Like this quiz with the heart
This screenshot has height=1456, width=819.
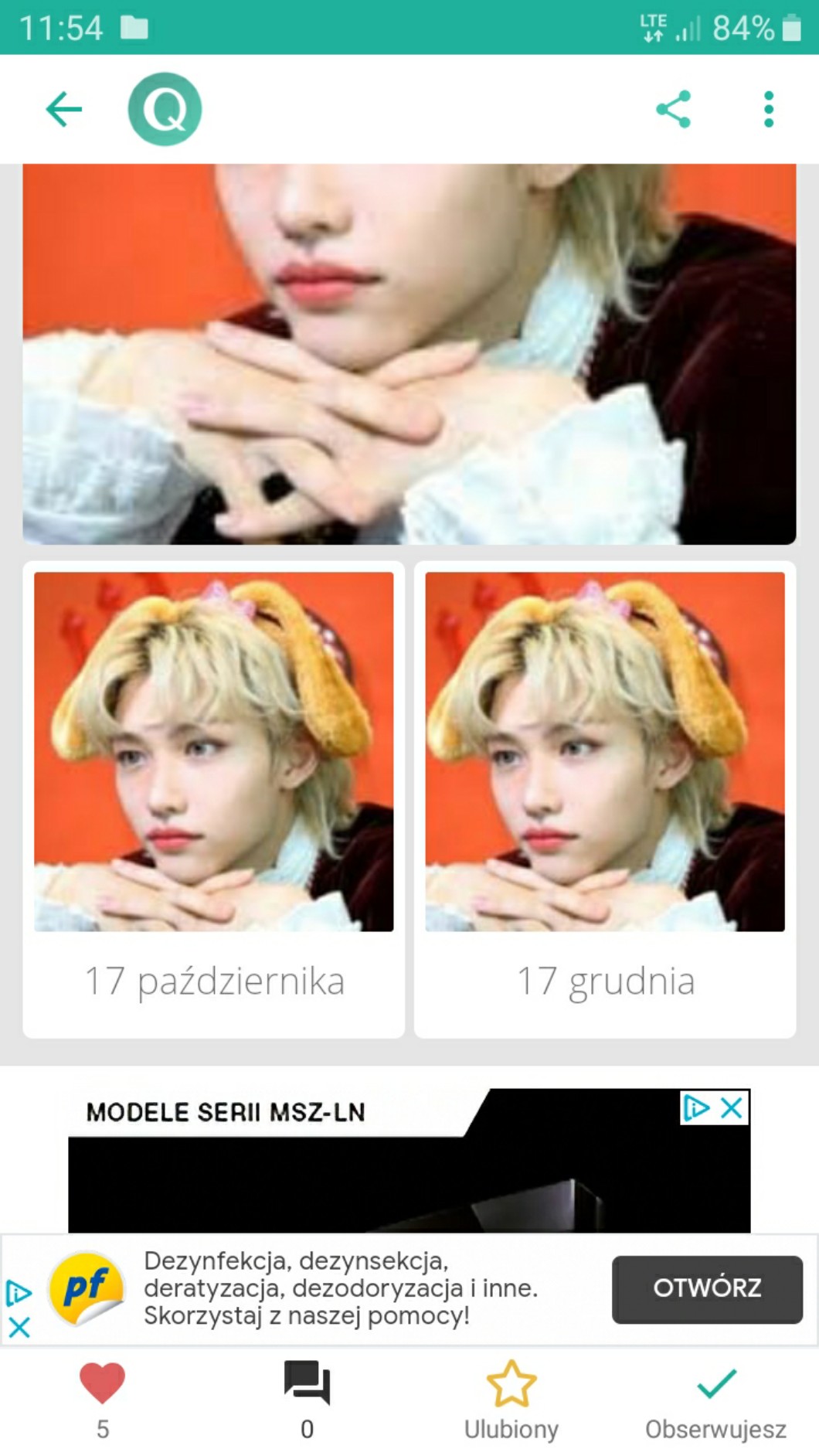click(x=102, y=1383)
